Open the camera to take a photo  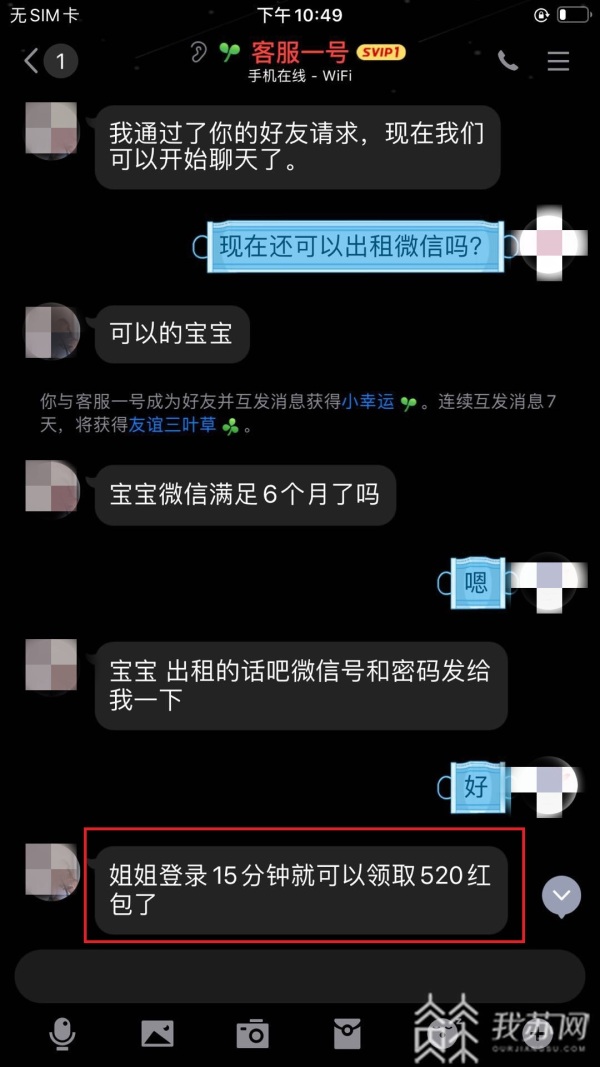point(252,1033)
